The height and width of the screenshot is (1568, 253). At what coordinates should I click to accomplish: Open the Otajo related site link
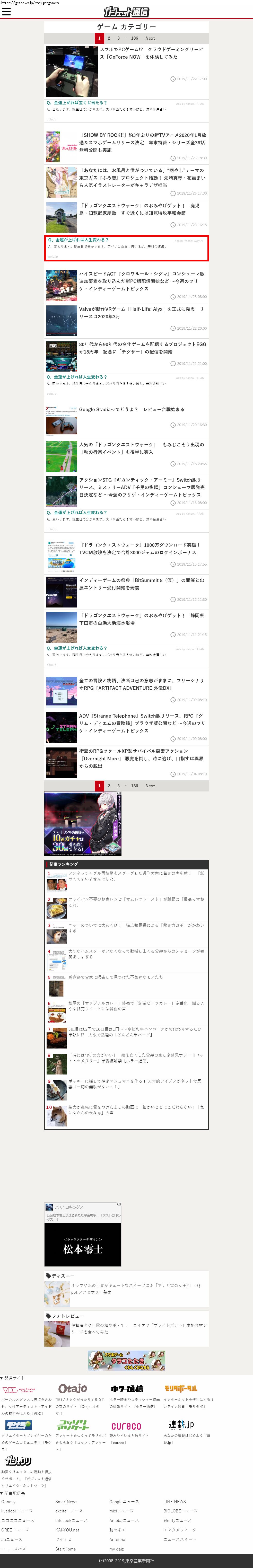(72, 1388)
